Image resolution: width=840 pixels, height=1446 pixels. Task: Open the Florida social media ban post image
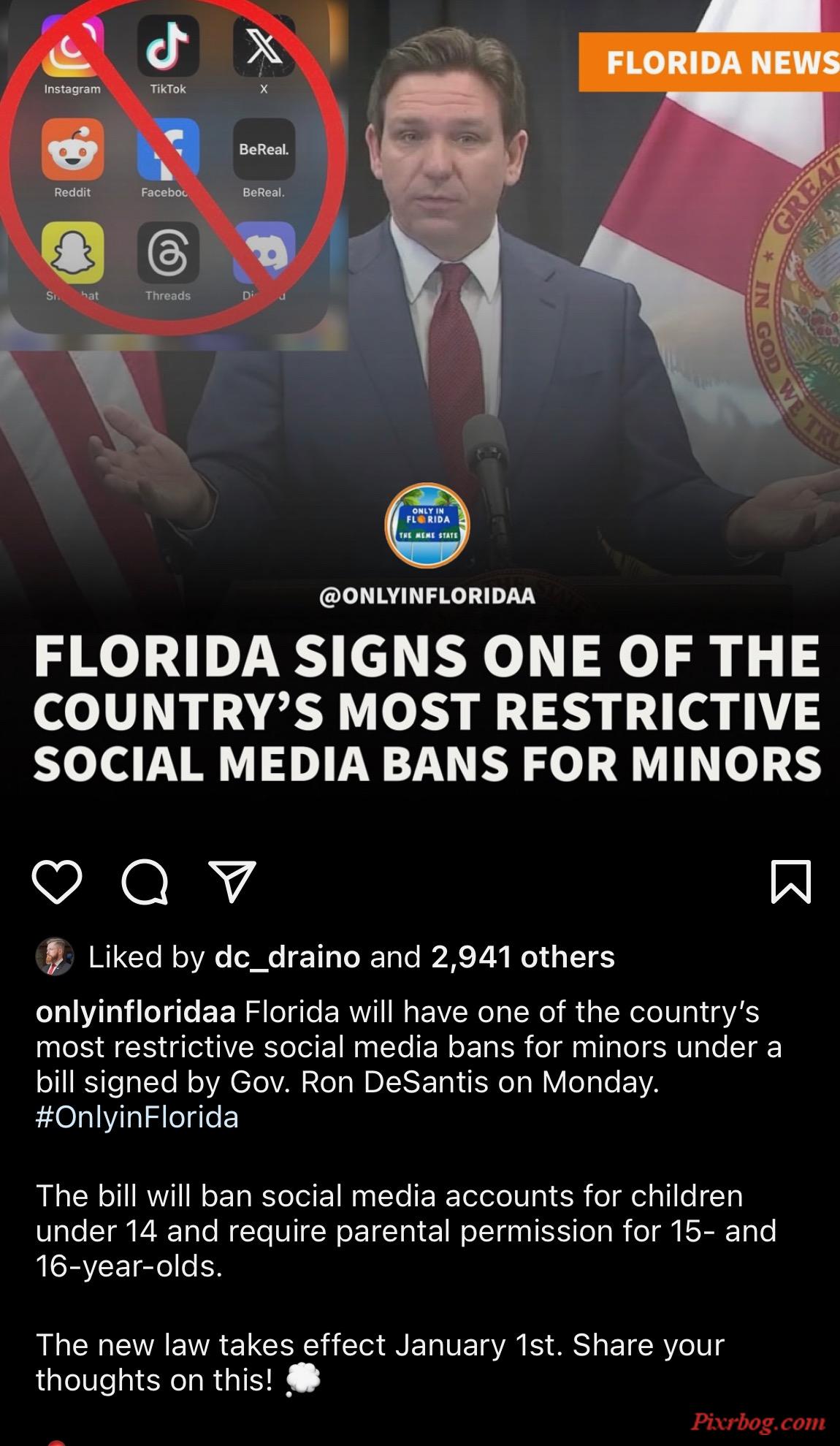420,409
